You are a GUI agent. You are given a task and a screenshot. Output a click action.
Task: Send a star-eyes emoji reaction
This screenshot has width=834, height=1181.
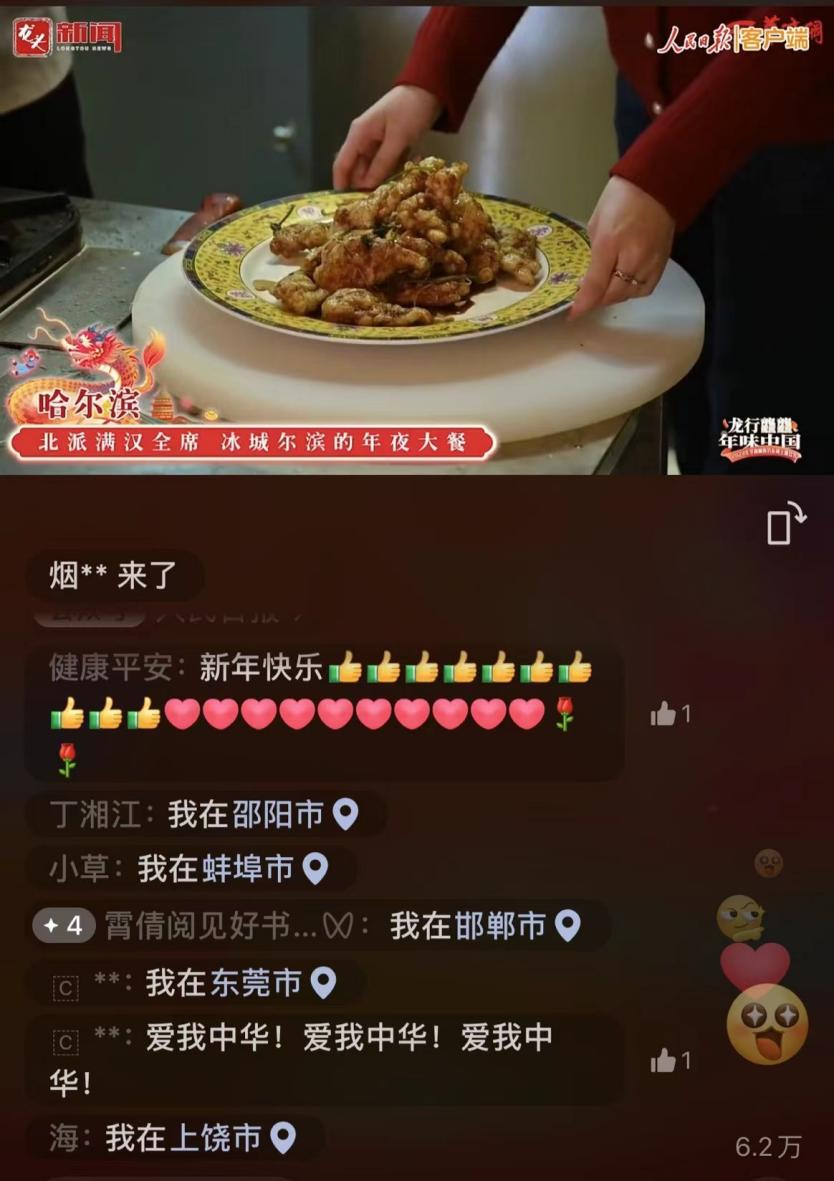tap(767, 1022)
